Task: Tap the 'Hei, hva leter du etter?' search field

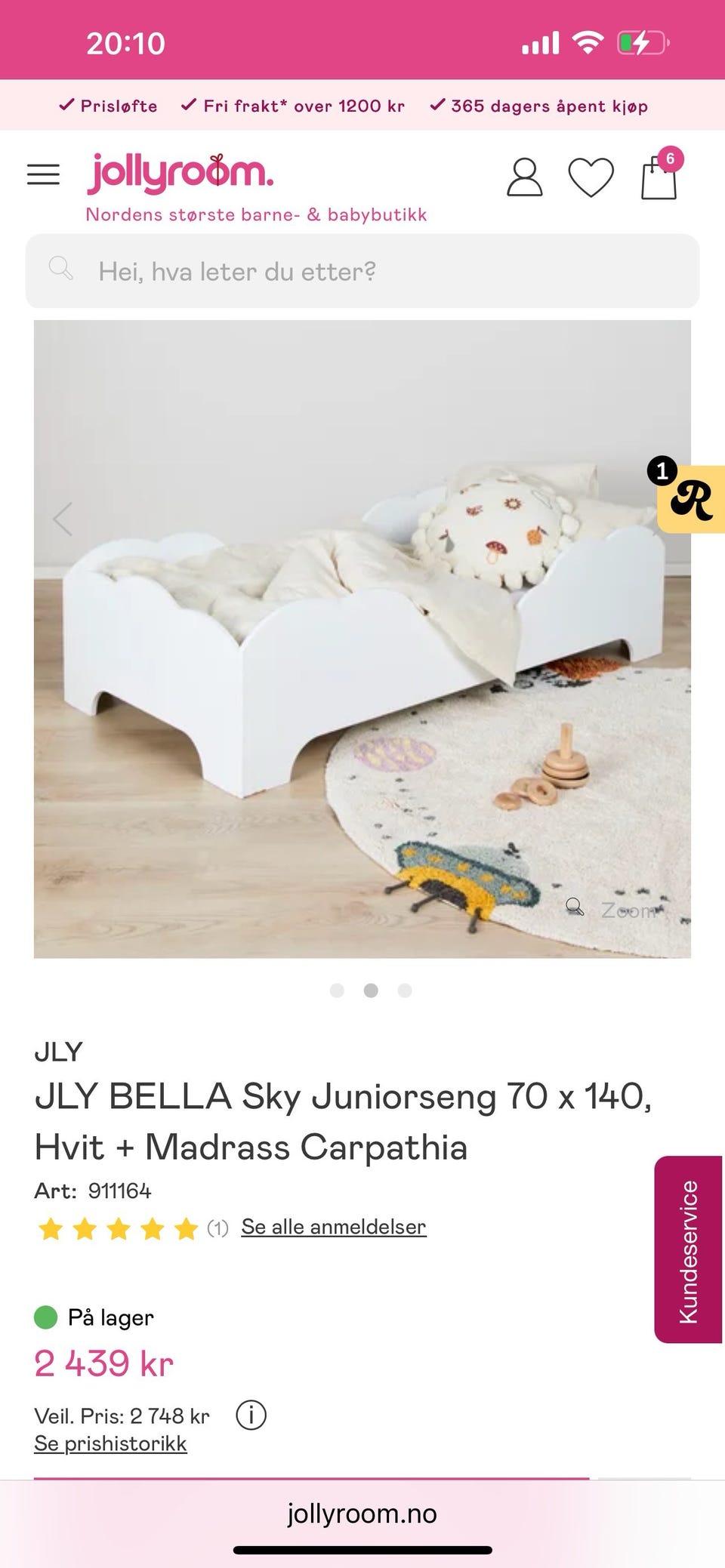Action: pyautogui.click(x=362, y=271)
